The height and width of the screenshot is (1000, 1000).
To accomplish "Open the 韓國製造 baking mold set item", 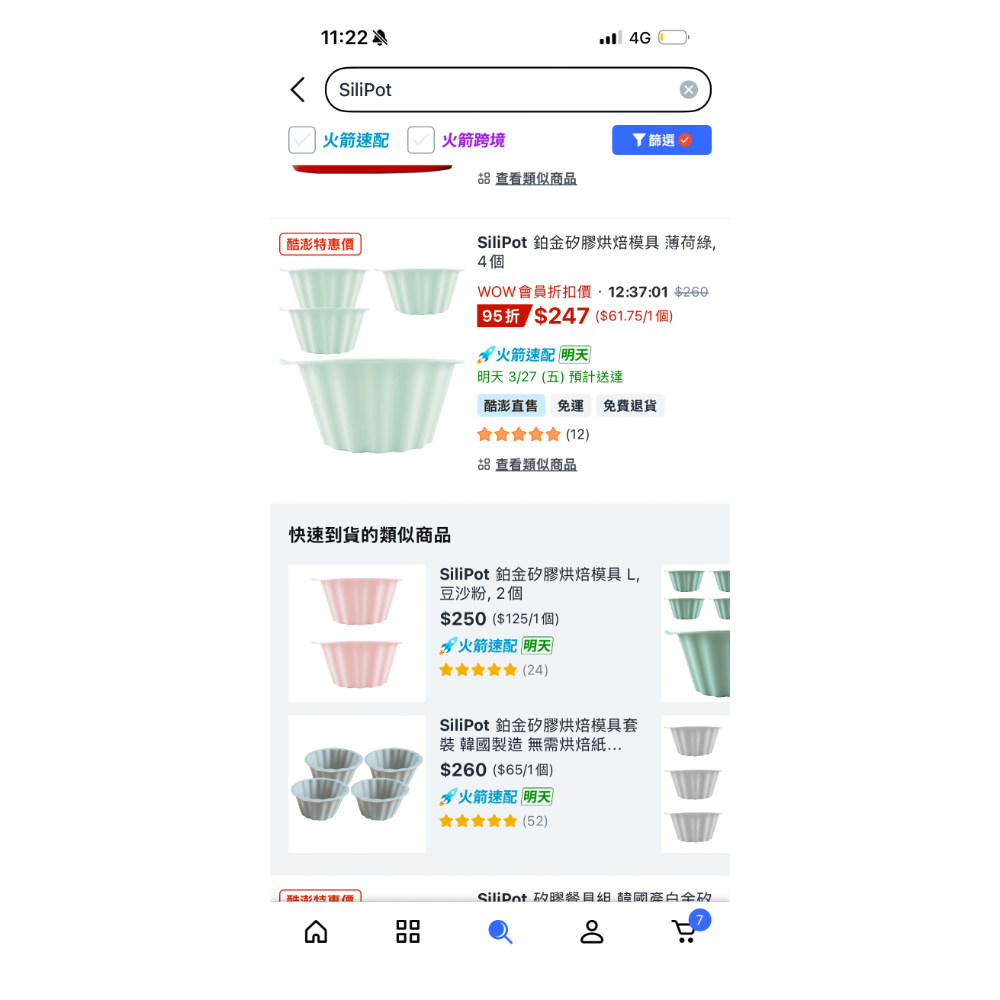I will [538, 734].
